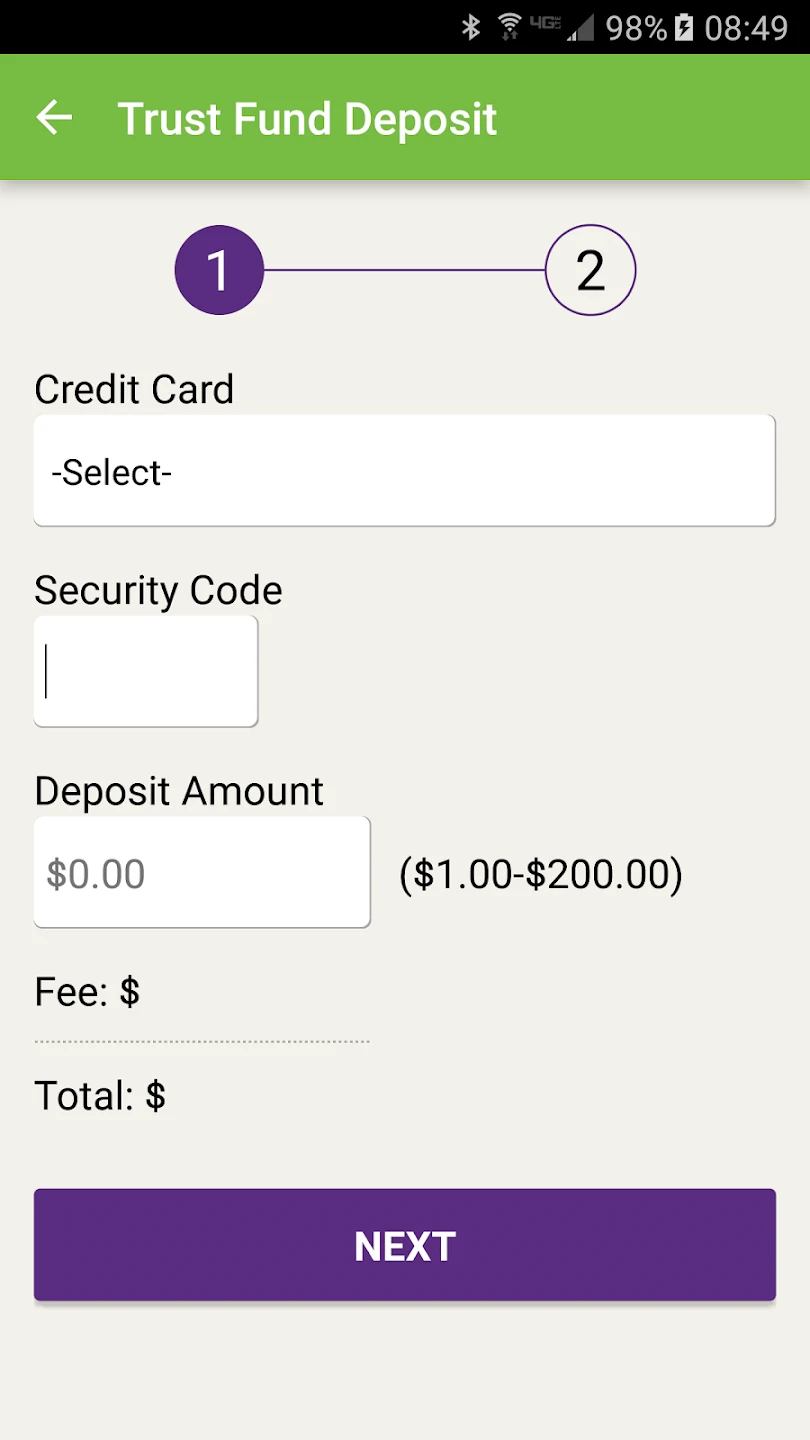
Task: Tap the Deposit Amount field
Action: coord(202,872)
